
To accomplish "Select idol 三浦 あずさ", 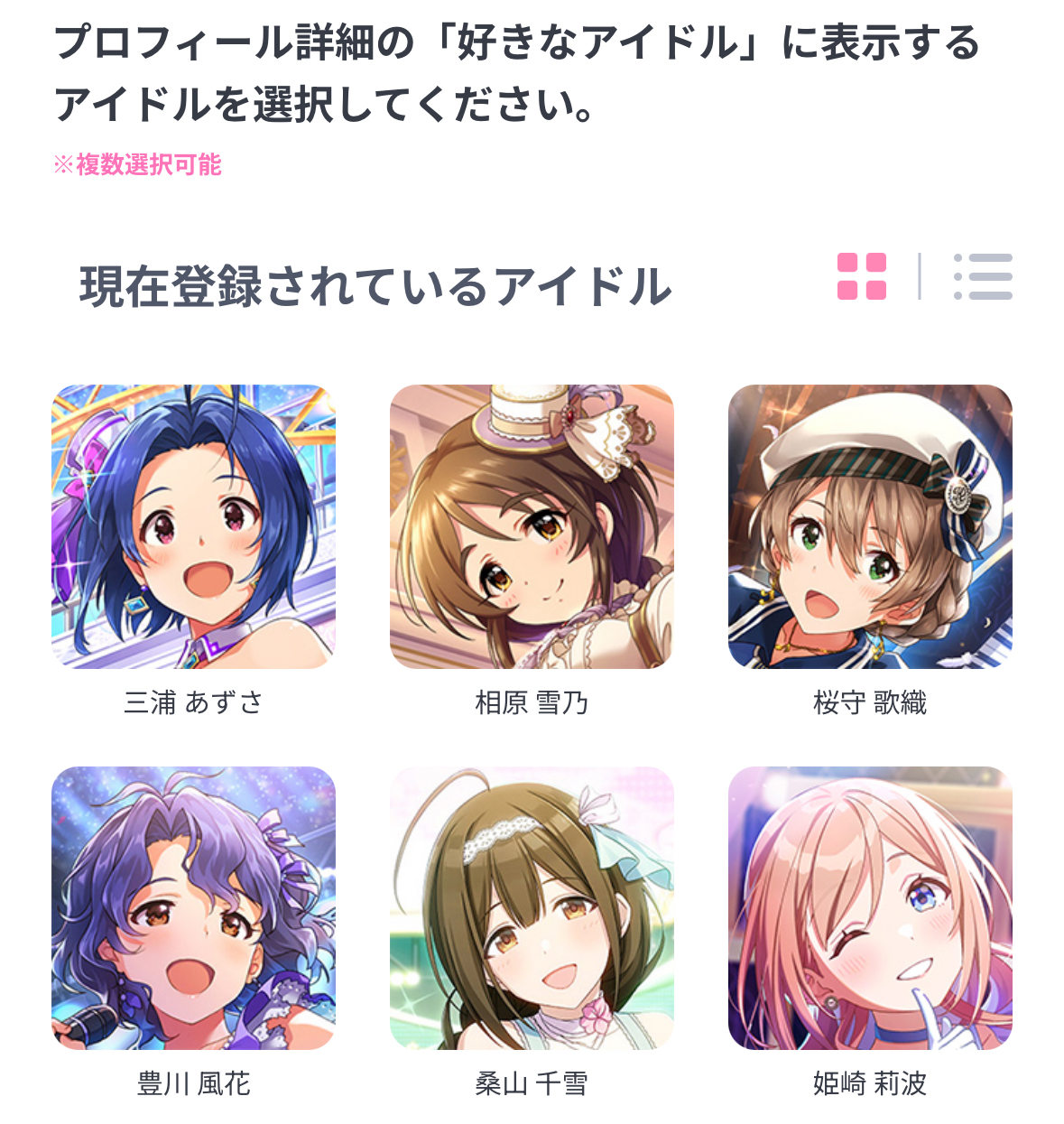I will 193,527.
